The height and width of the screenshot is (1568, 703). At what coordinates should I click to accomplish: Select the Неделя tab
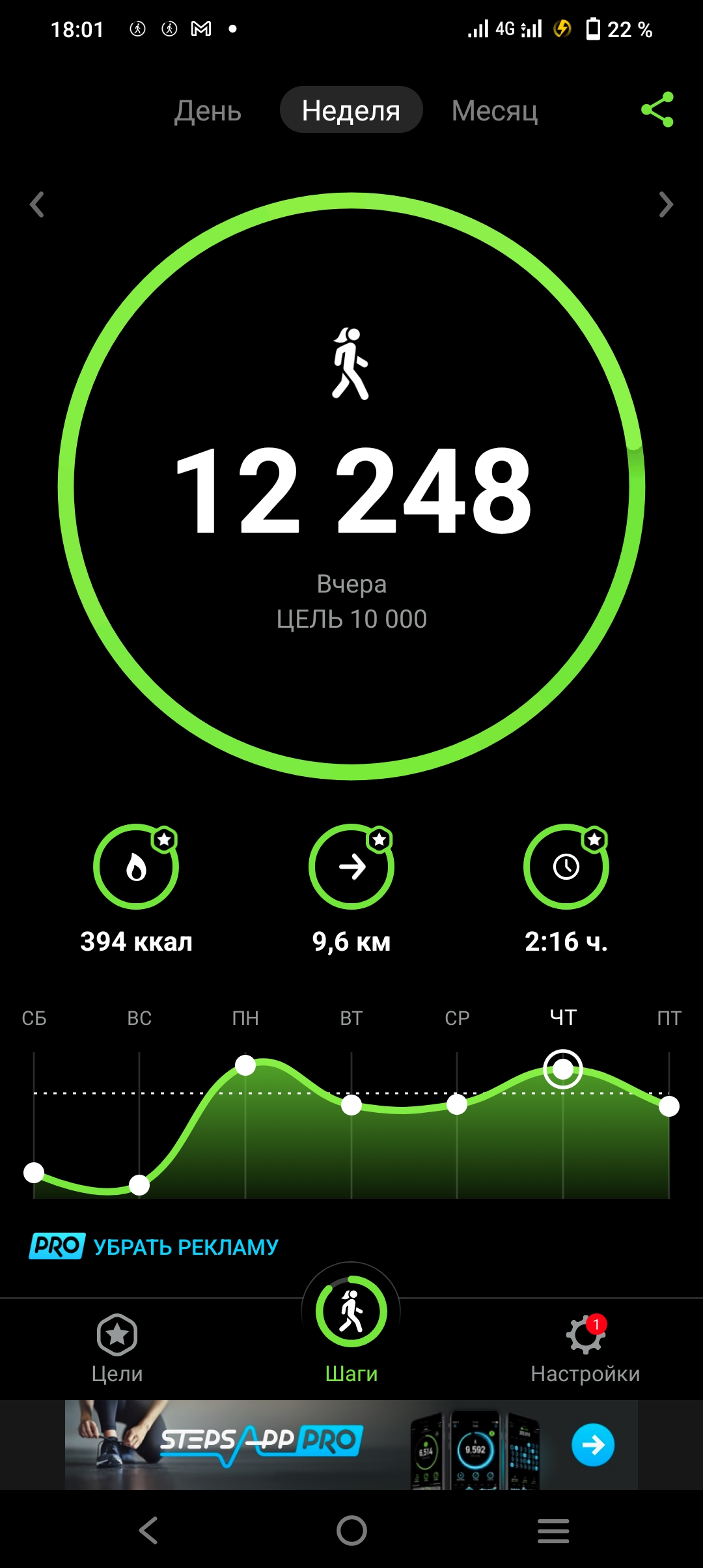(x=351, y=111)
